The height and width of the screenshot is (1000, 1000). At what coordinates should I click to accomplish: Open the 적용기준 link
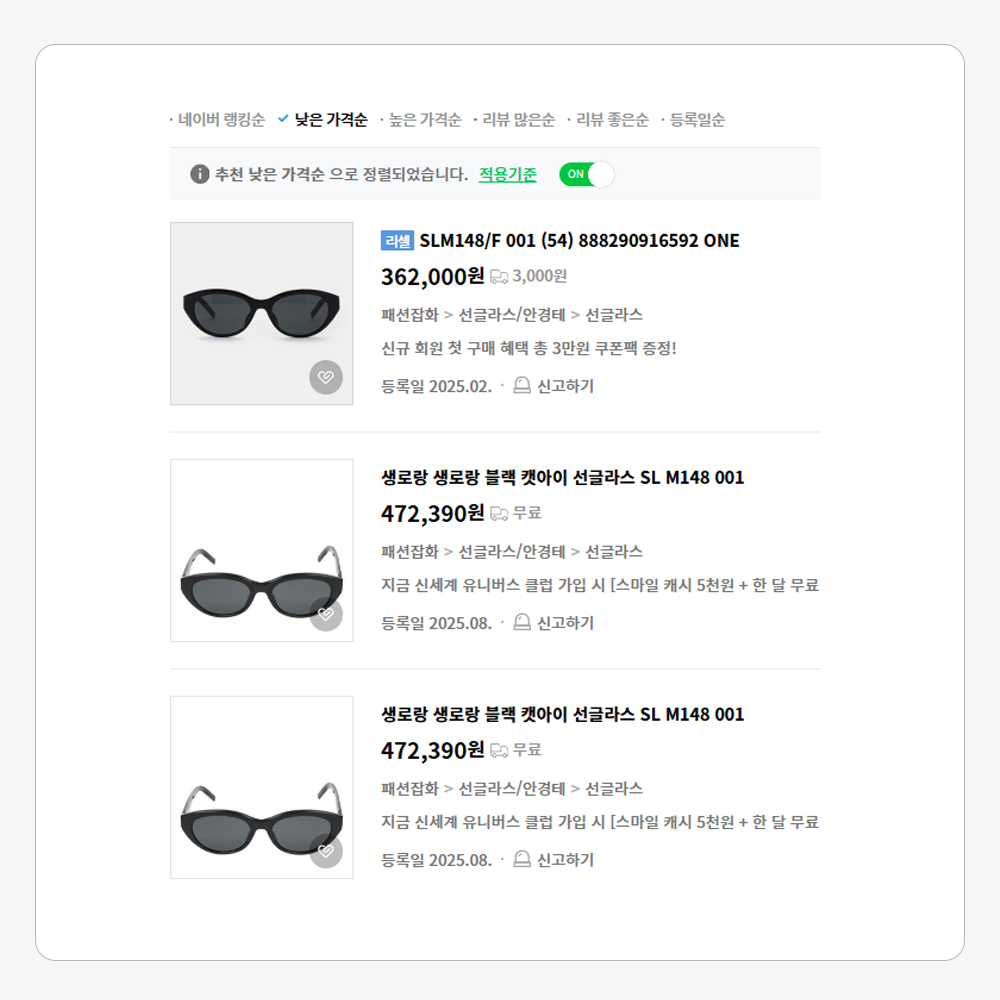[507, 174]
